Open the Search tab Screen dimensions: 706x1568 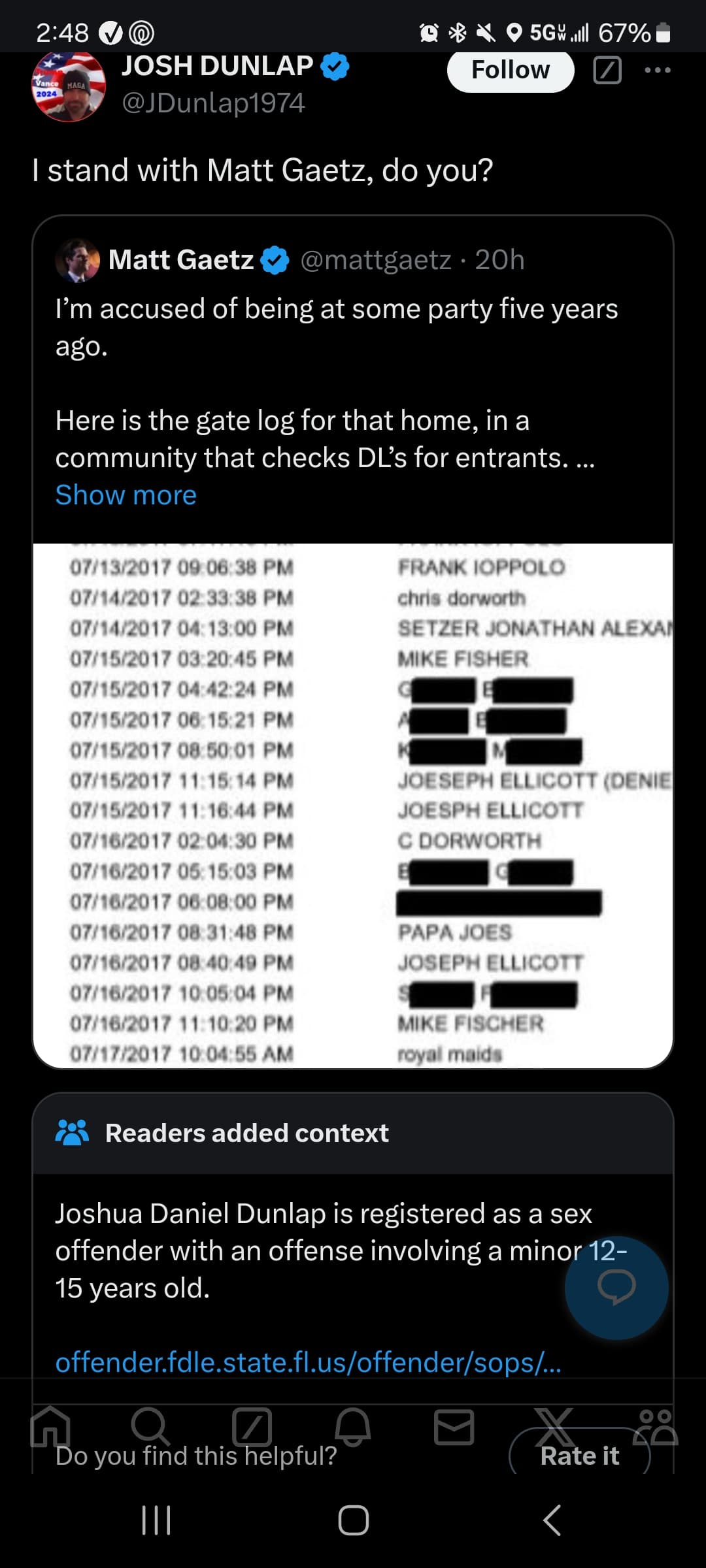pos(150,1427)
